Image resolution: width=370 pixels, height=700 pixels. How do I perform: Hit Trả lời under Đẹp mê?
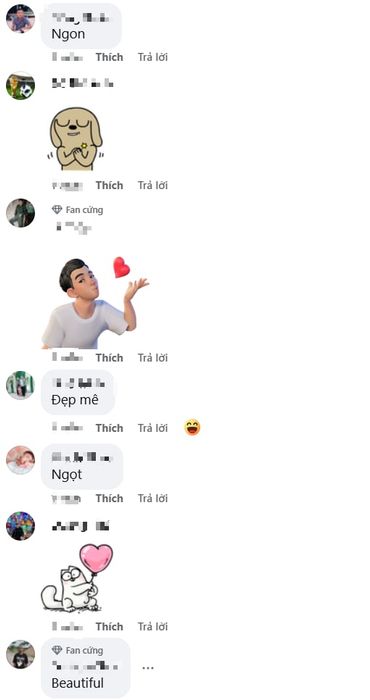[x=153, y=428]
